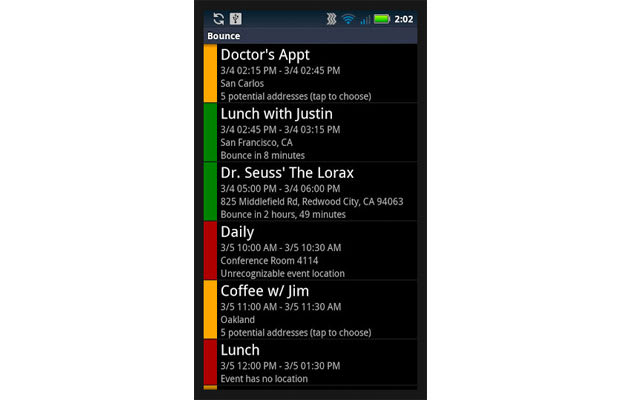Open the Daily event in Conference Room 4114
This screenshot has width=620, height=400.
pyautogui.click(x=310, y=251)
